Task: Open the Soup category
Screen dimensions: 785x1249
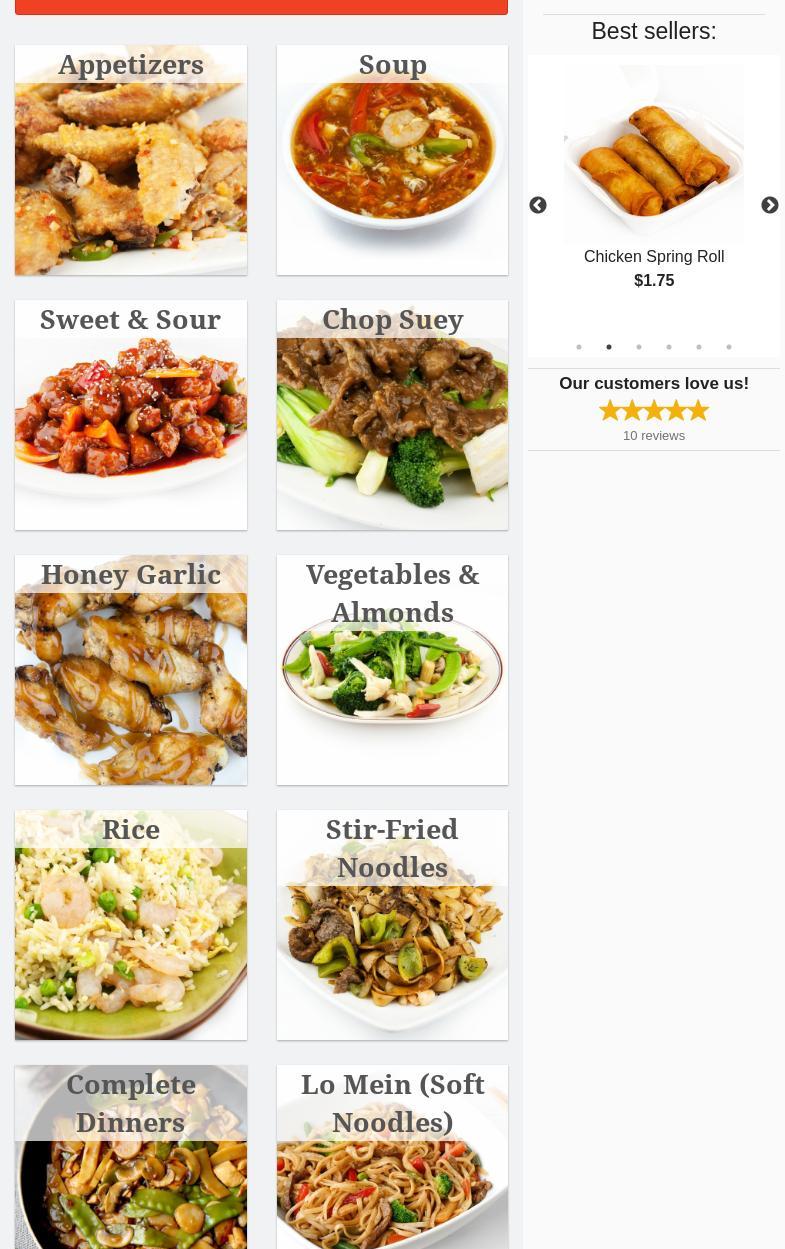Action: [x=392, y=160]
